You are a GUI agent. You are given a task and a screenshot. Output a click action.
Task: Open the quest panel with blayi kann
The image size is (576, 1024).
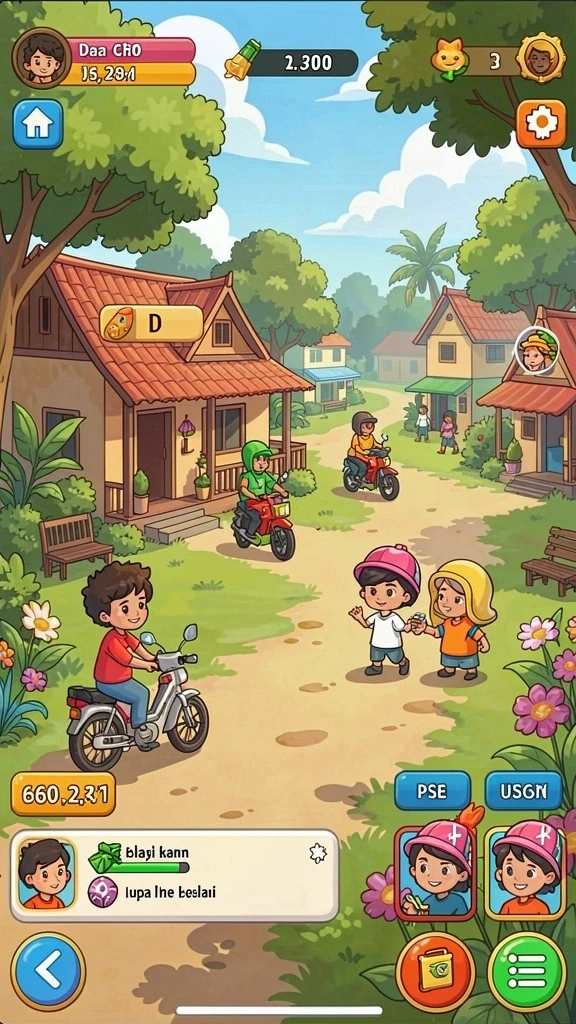[x=175, y=875]
